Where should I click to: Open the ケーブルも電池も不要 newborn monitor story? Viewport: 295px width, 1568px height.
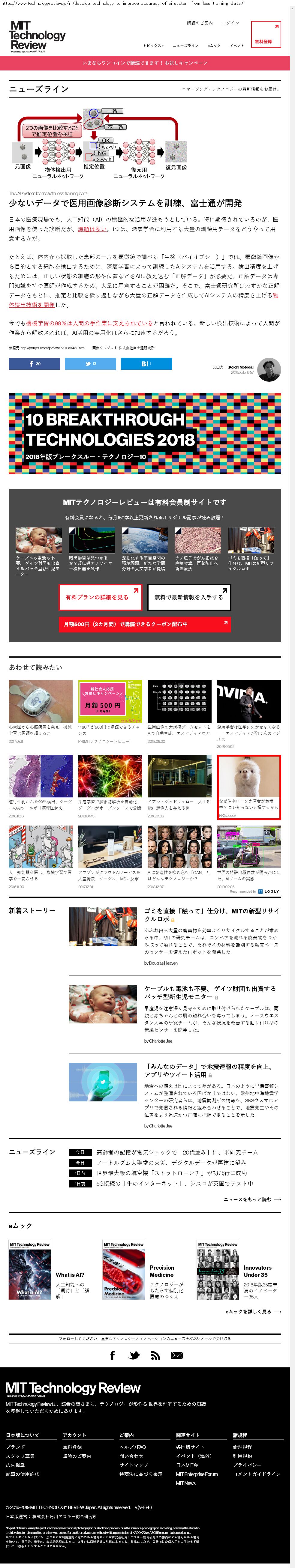coord(210,993)
